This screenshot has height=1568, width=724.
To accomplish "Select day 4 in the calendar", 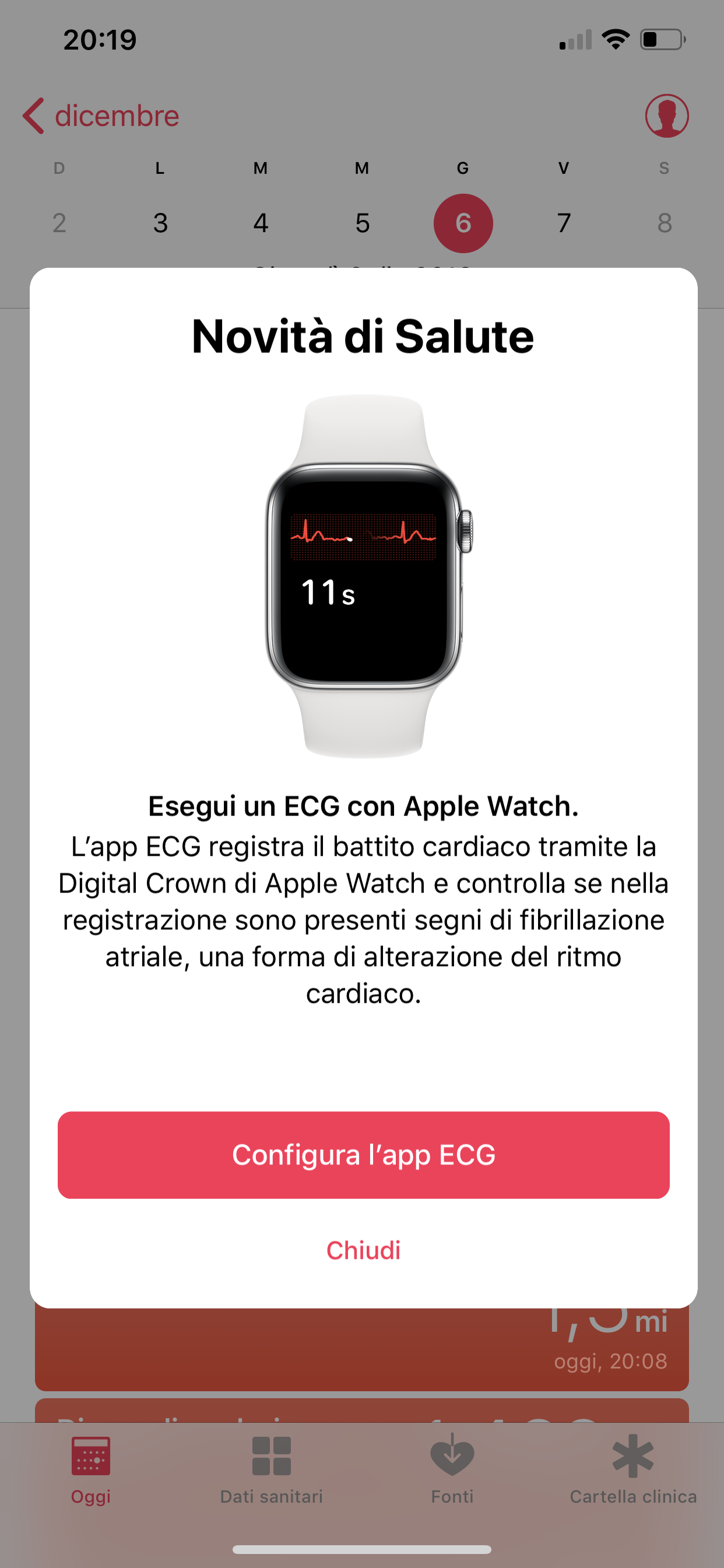I will point(261,223).
